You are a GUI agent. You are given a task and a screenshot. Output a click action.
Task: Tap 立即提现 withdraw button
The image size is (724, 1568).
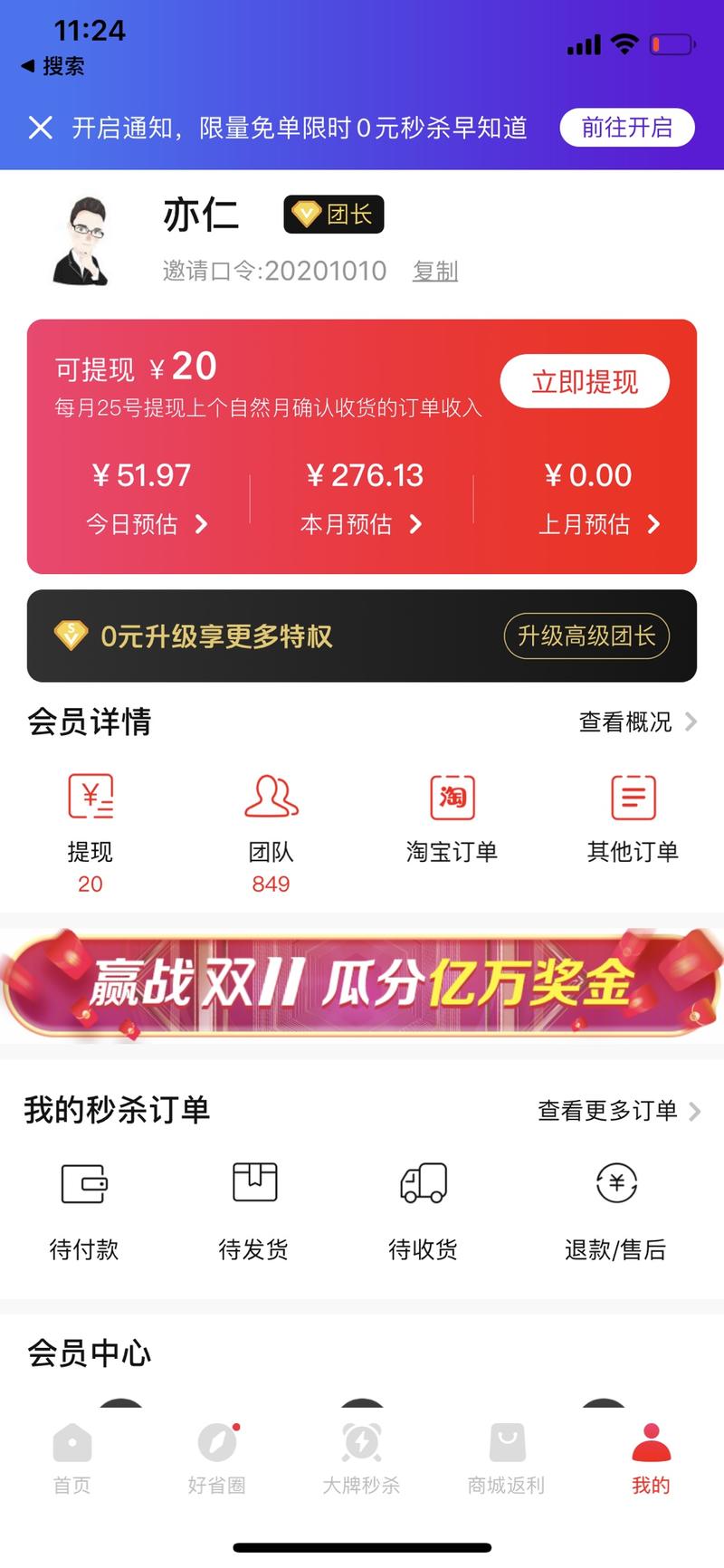(585, 380)
